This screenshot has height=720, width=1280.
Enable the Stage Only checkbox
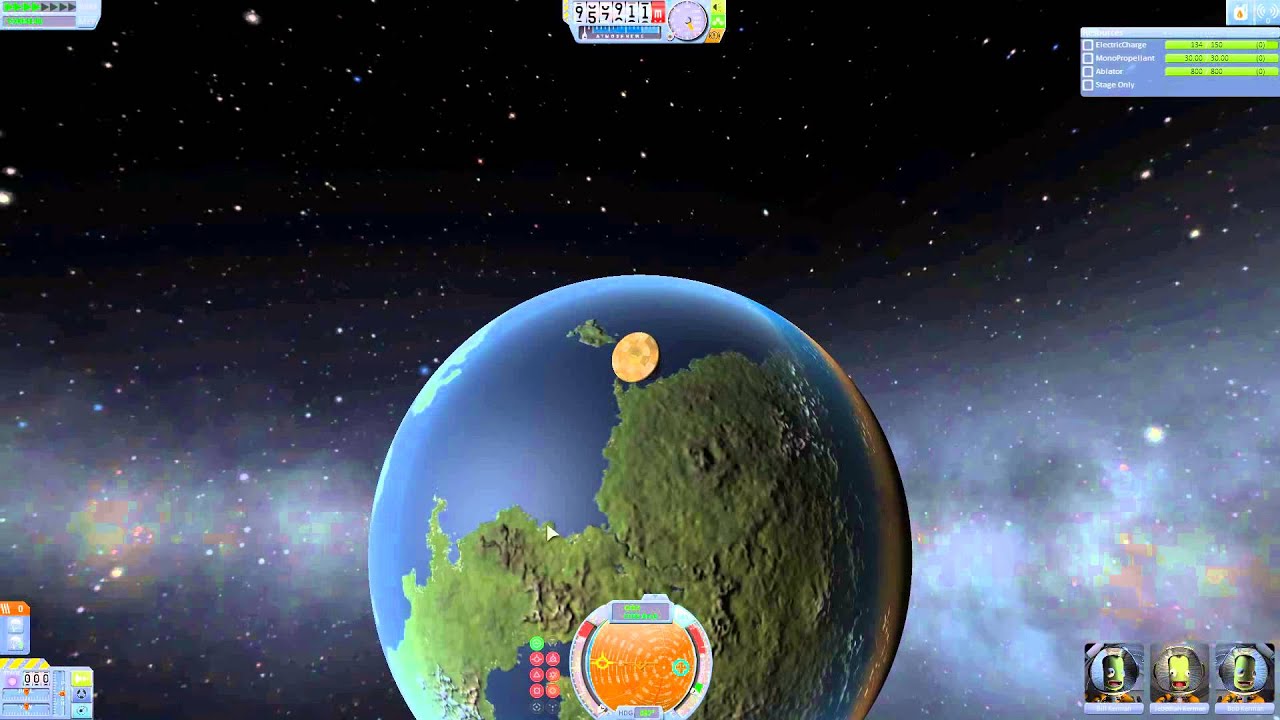point(1088,85)
